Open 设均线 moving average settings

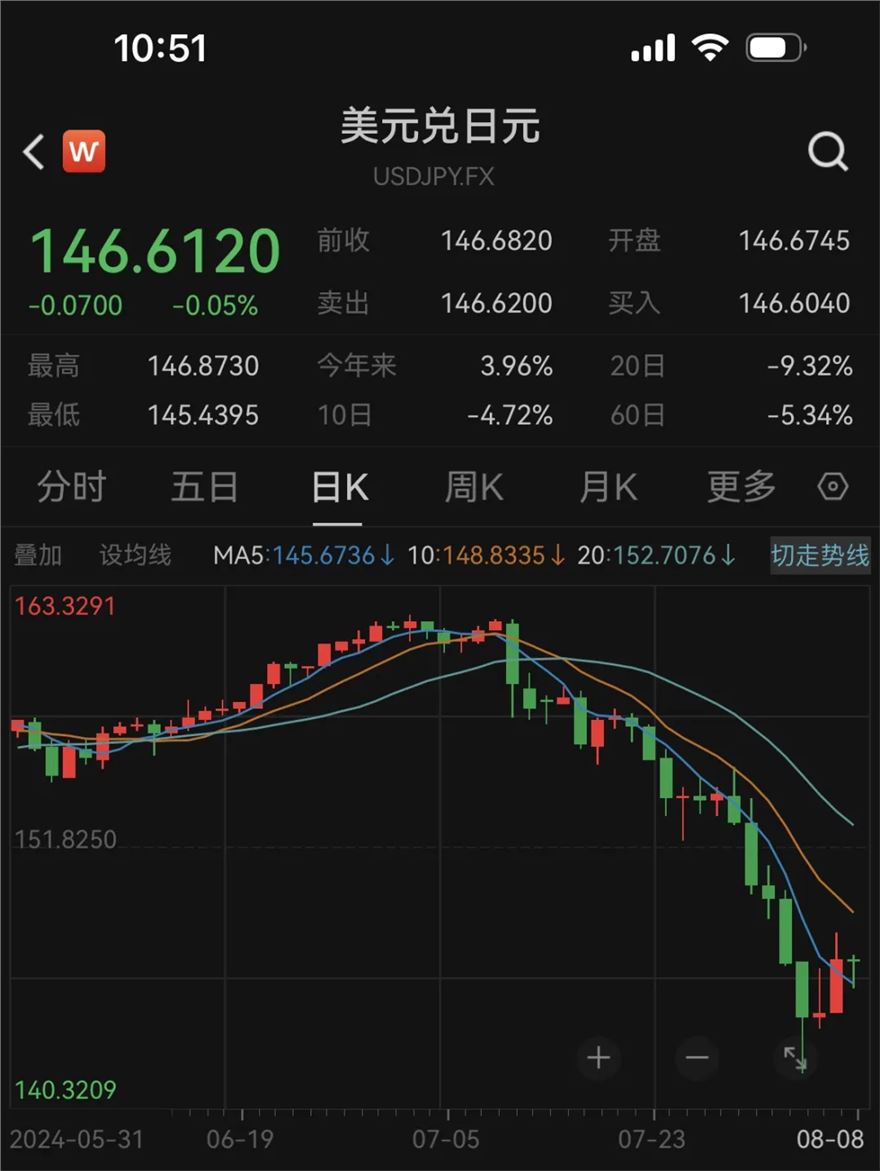135,555
